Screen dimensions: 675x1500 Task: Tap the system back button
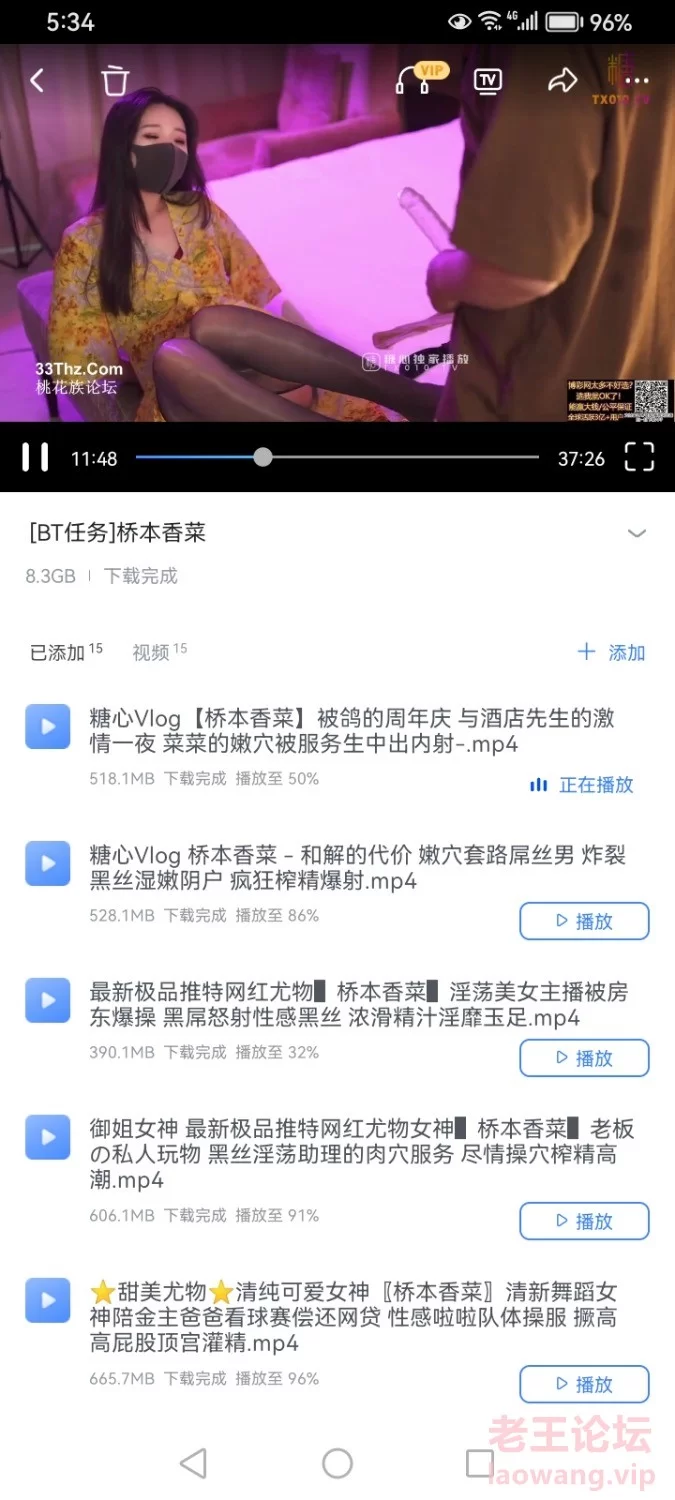tap(193, 1464)
